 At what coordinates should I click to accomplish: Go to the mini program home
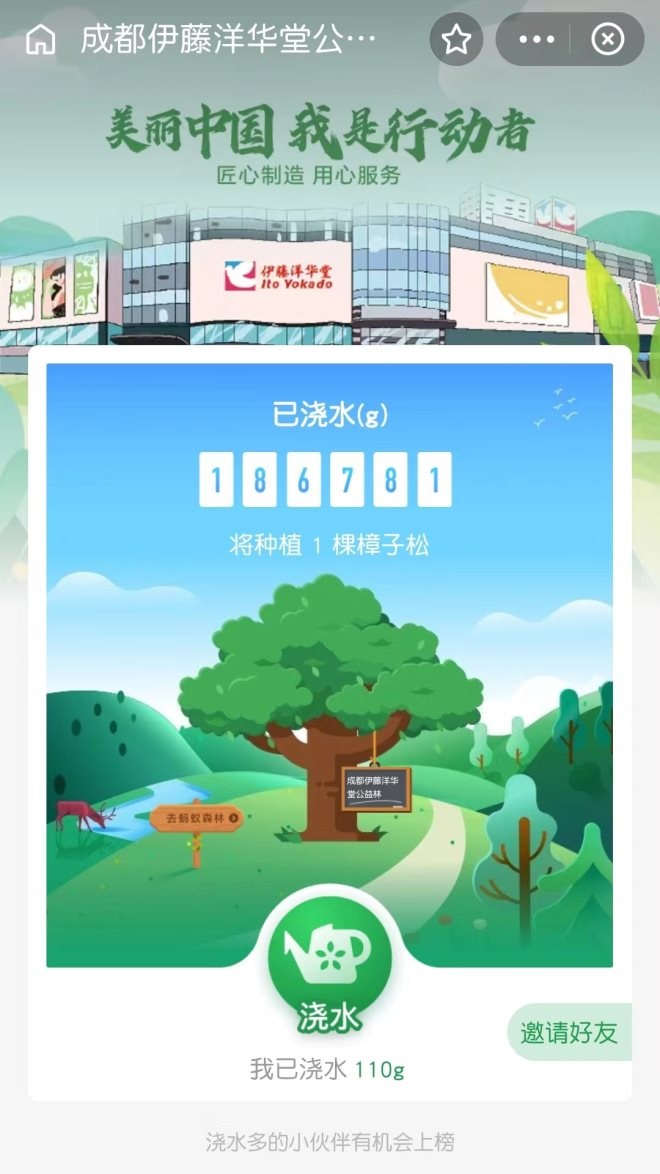point(40,40)
